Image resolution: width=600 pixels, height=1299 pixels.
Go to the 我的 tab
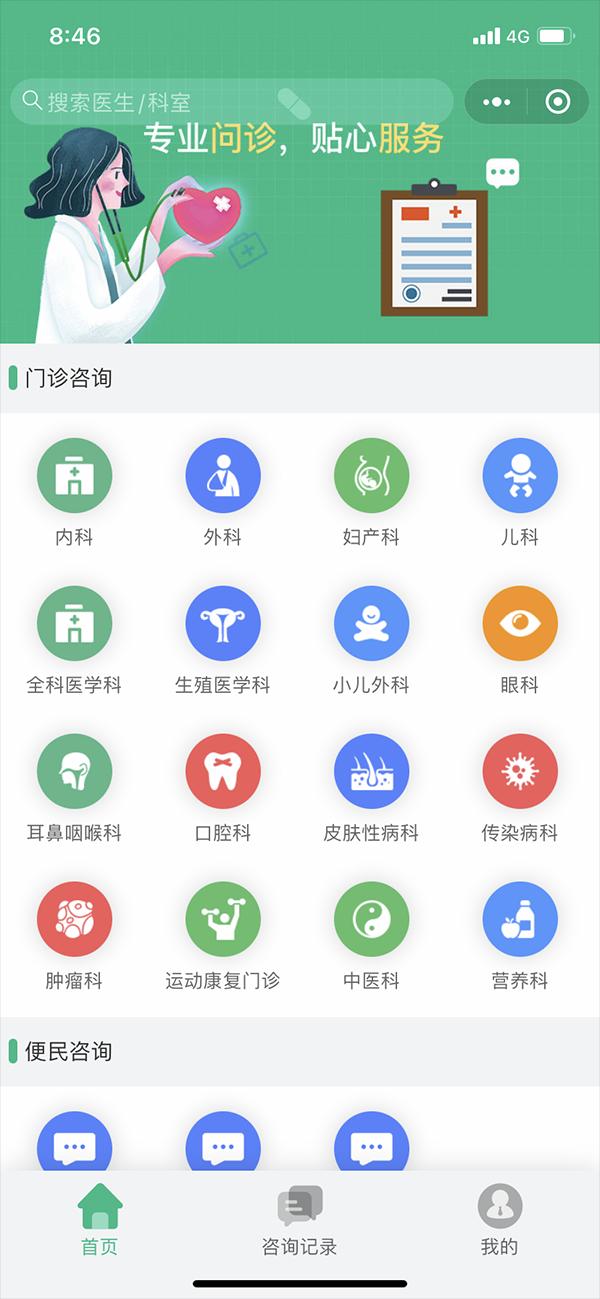(x=499, y=1220)
